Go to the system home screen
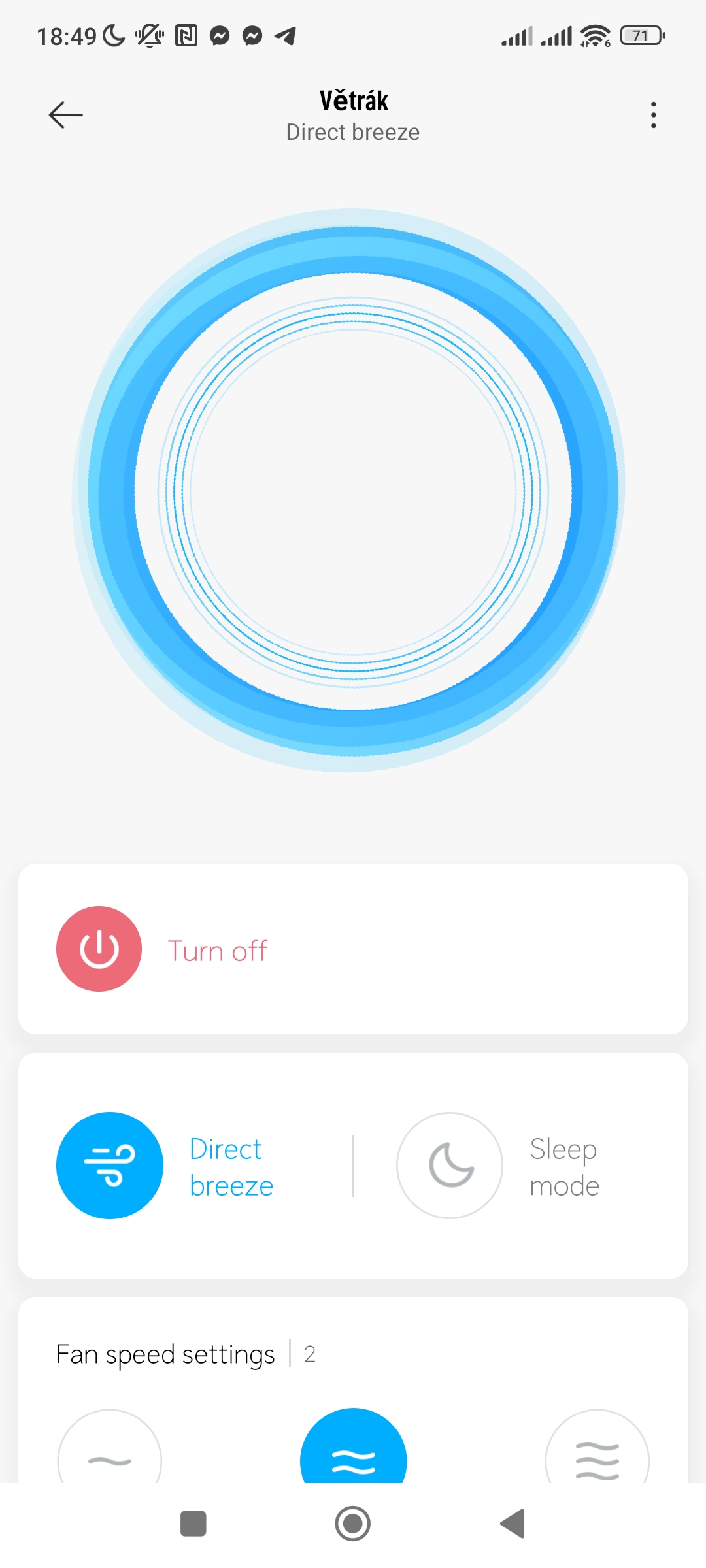Image resolution: width=706 pixels, height=1568 pixels. (353, 1524)
